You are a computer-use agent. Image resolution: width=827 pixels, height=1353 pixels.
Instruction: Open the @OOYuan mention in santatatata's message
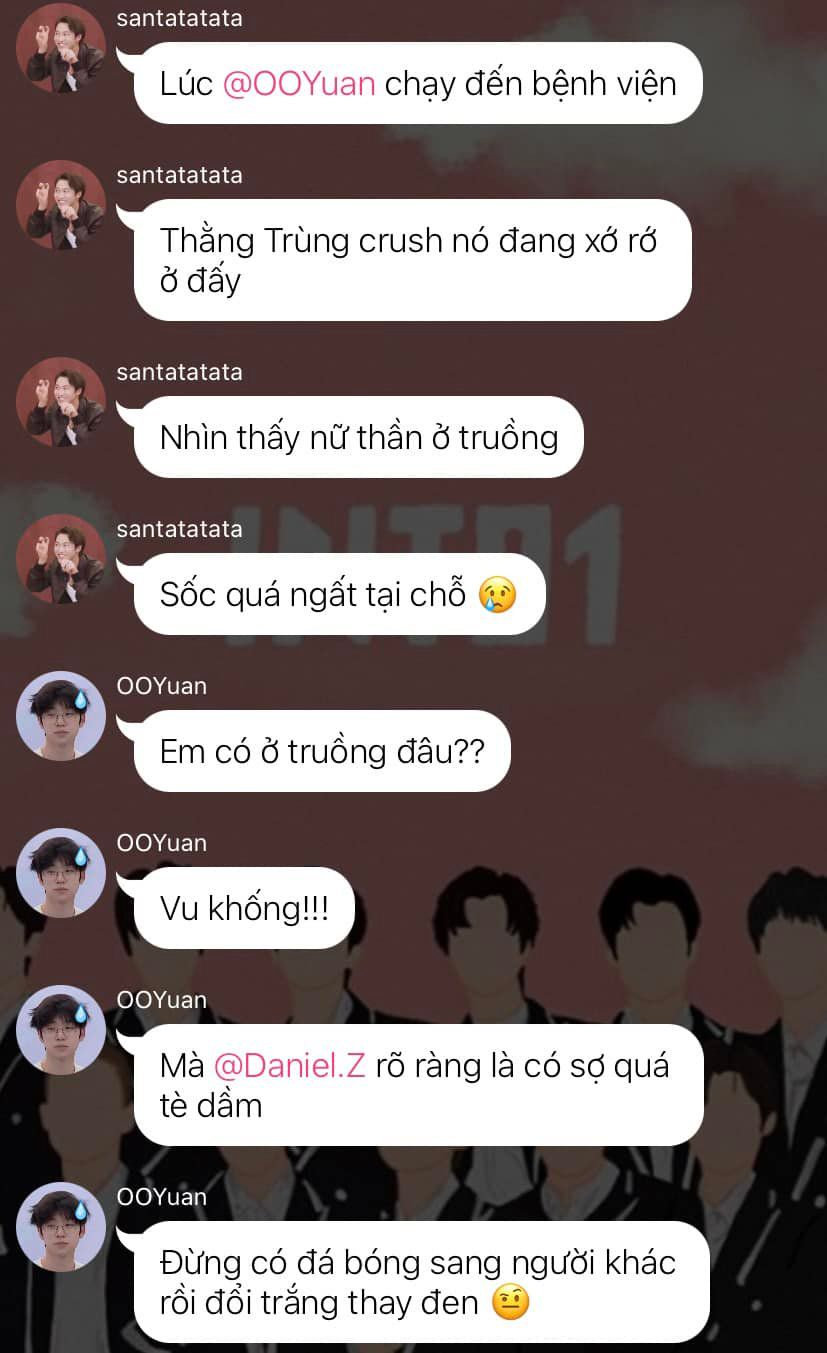tap(298, 84)
